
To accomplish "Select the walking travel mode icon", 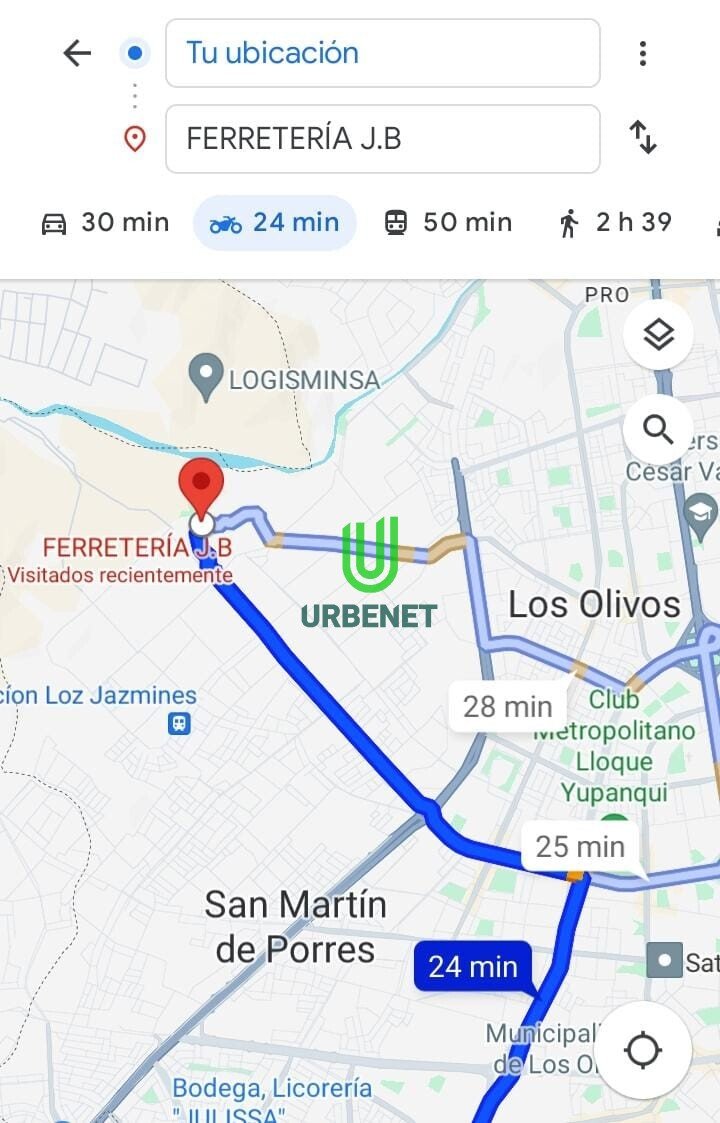I will tap(571, 222).
